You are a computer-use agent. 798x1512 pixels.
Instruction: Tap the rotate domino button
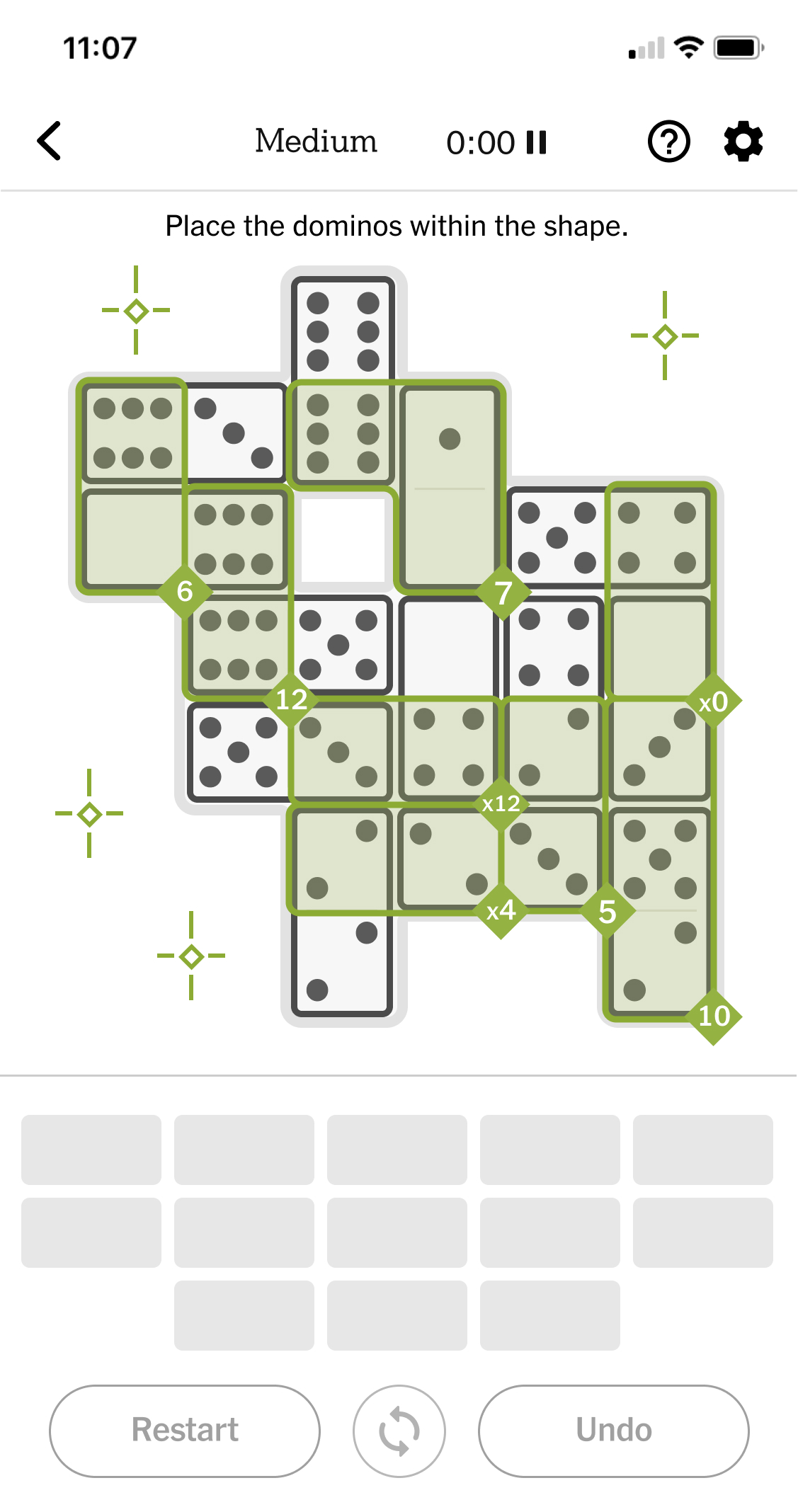click(x=399, y=1431)
